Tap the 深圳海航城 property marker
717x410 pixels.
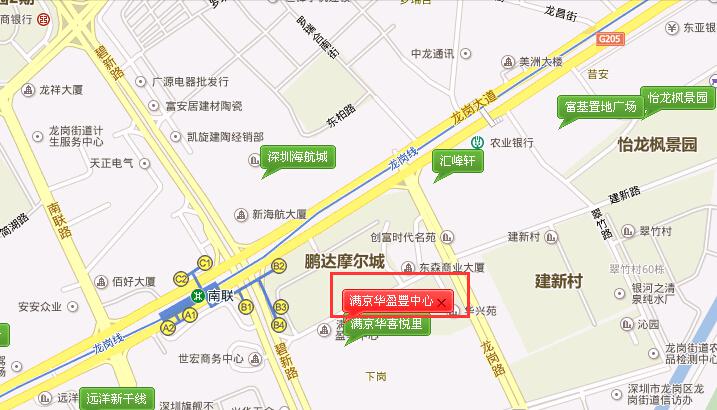[x=296, y=156]
